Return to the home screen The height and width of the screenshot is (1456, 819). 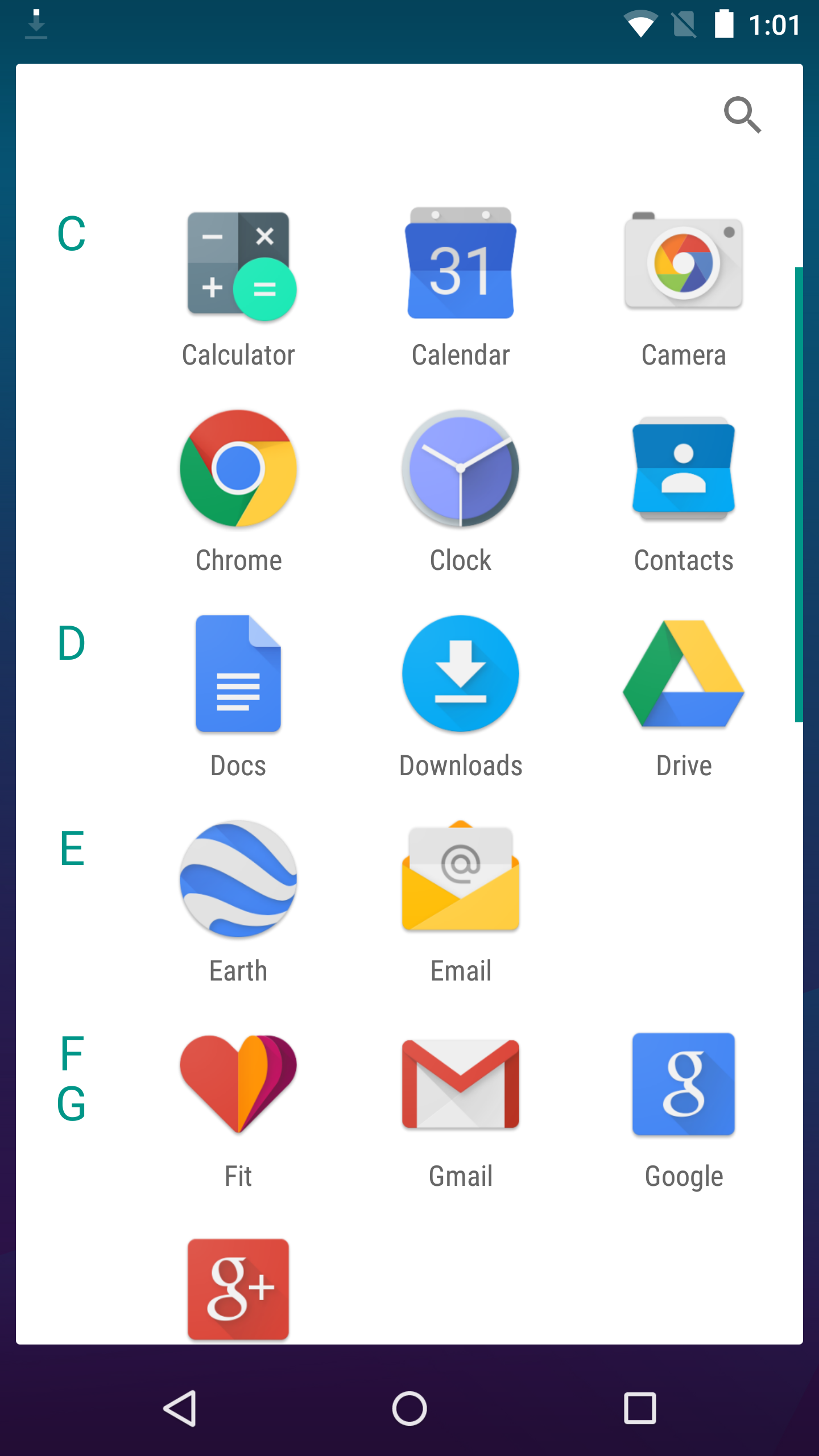(409, 1409)
